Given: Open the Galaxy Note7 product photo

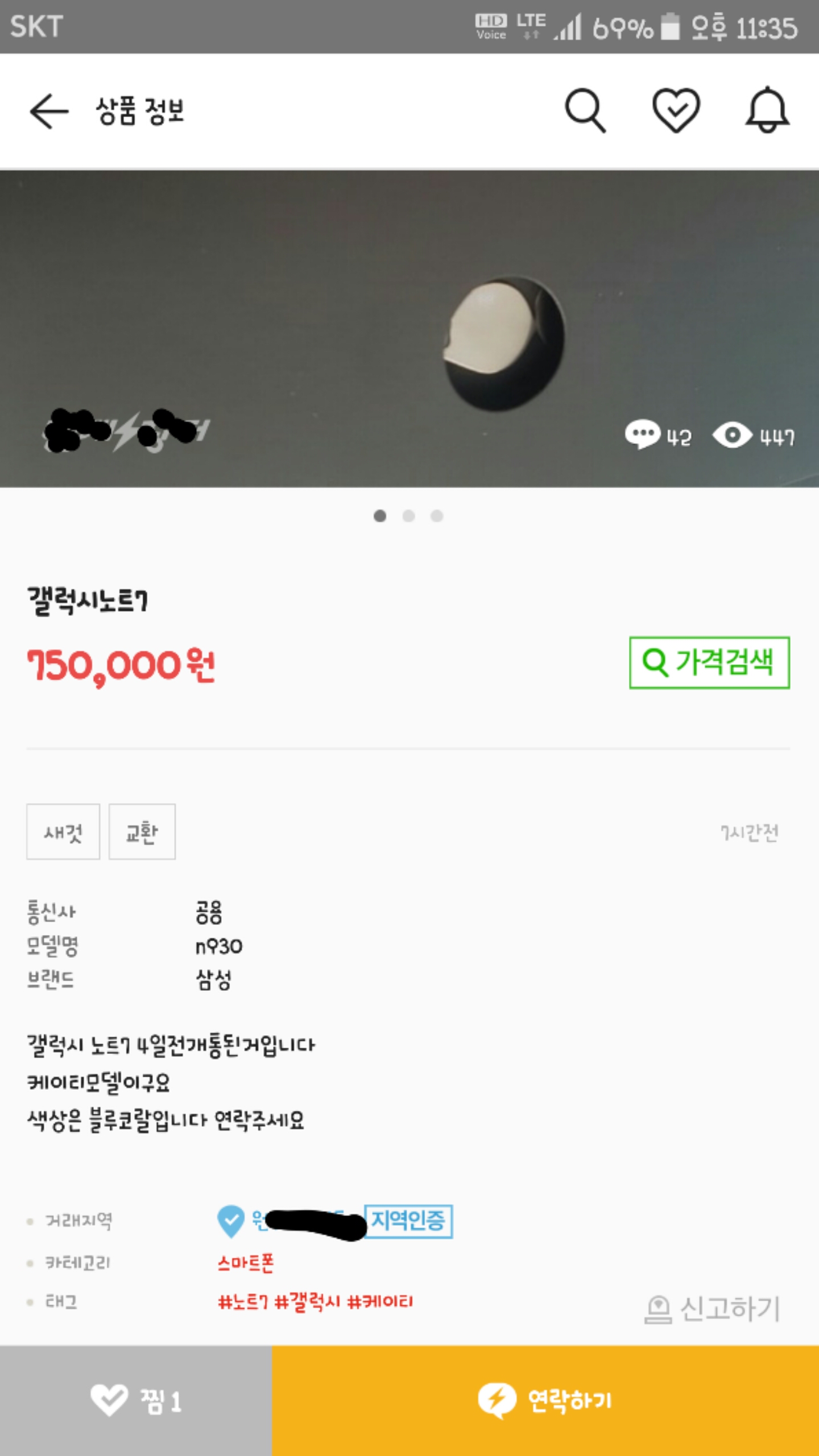Looking at the screenshot, I should 409,328.
